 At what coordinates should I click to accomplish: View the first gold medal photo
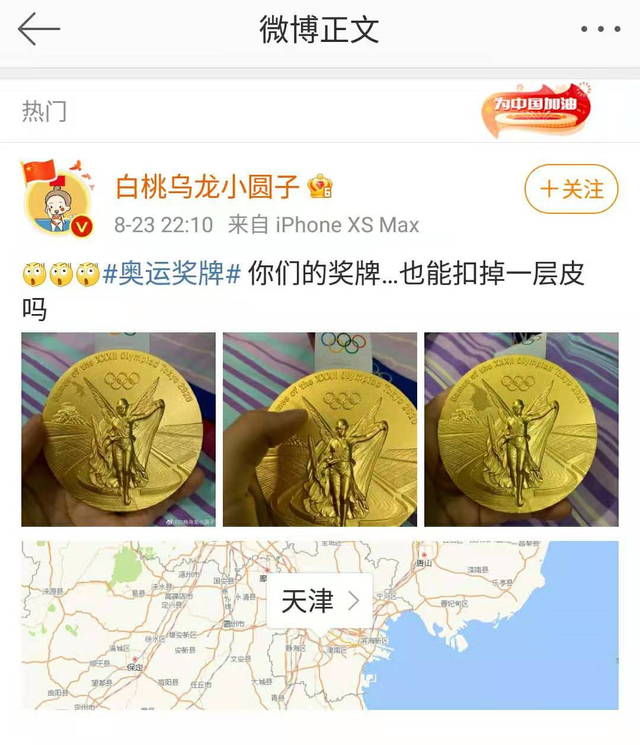119,429
